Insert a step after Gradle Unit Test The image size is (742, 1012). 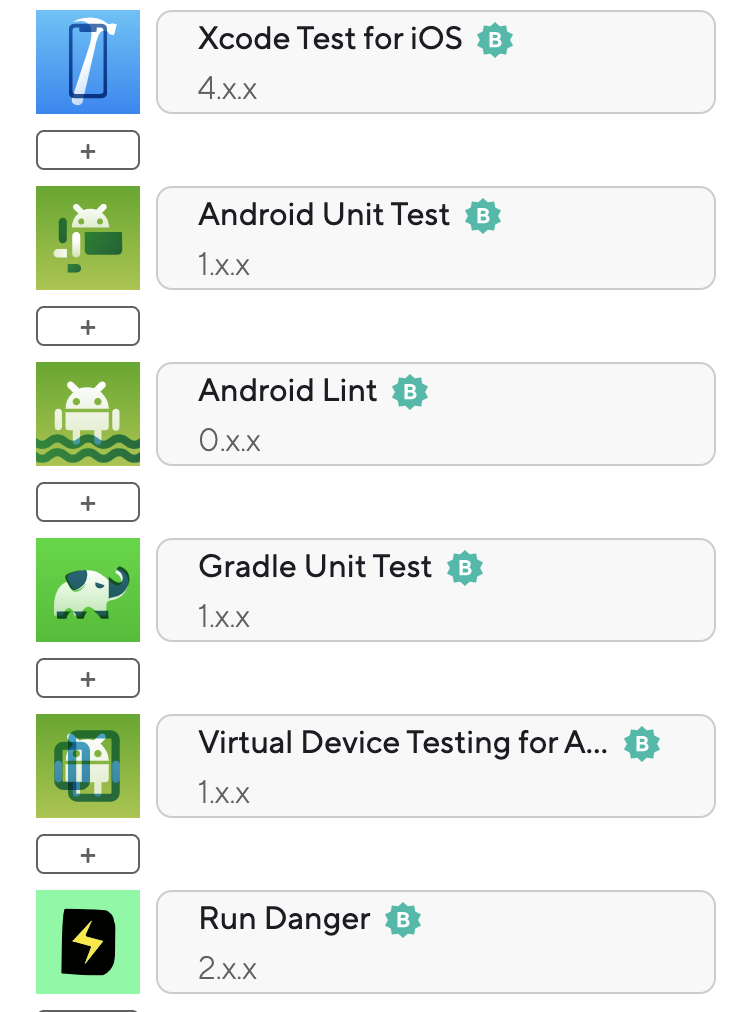coord(88,679)
